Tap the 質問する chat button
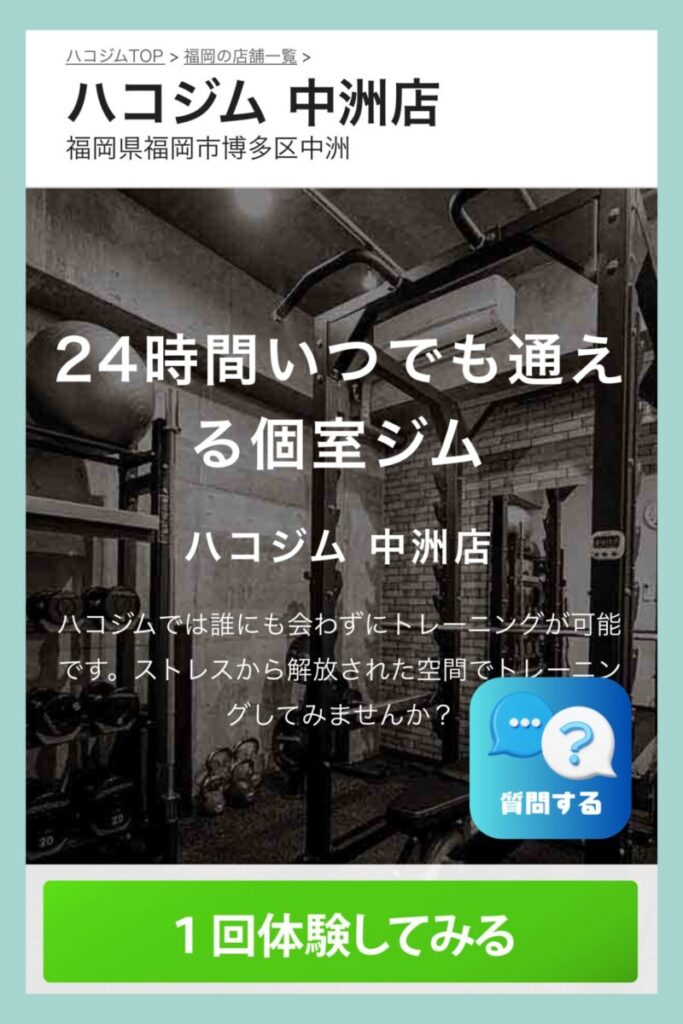This screenshot has width=683, height=1024. pos(550,758)
